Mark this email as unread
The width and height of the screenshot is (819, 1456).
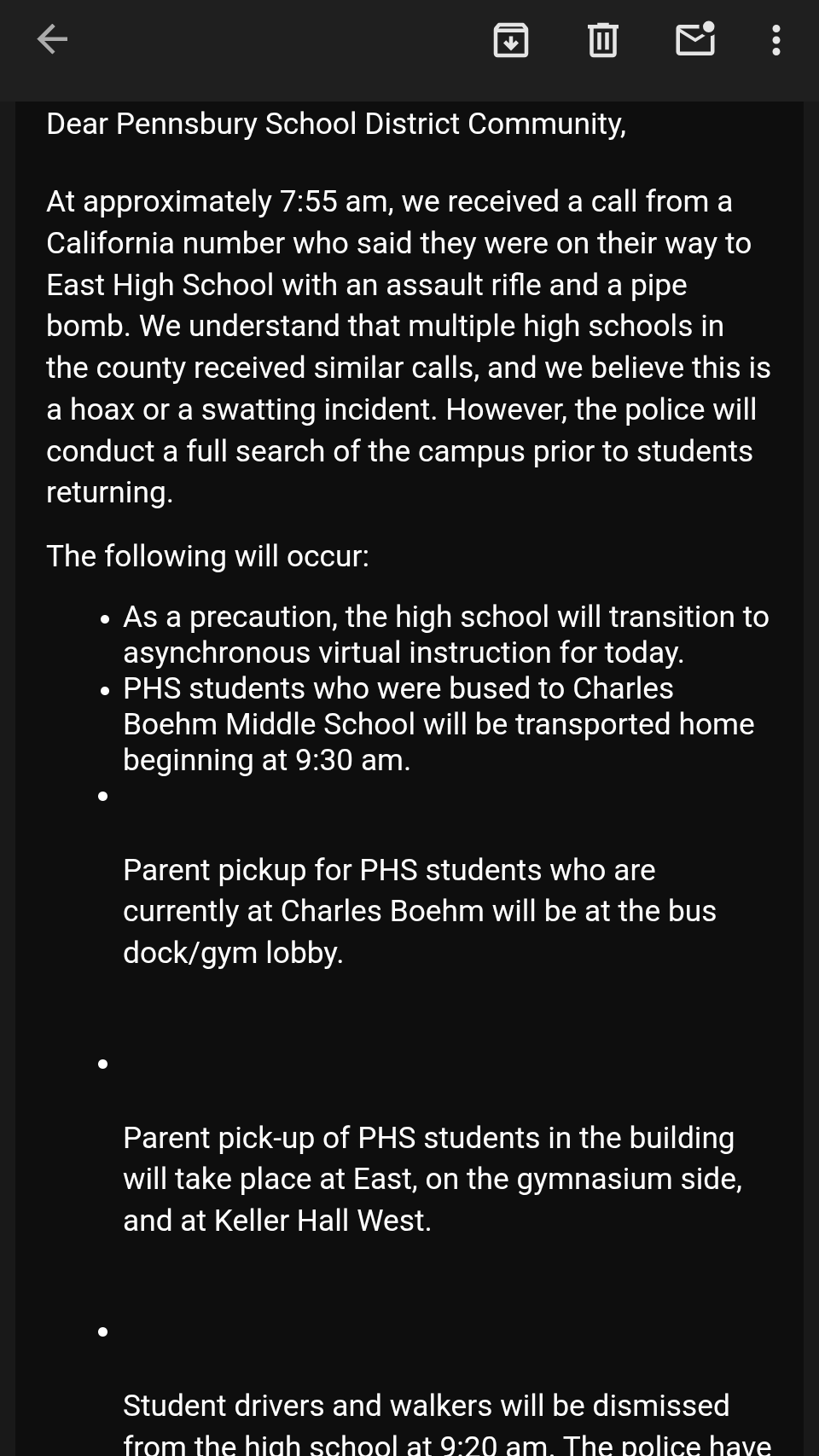(695, 39)
